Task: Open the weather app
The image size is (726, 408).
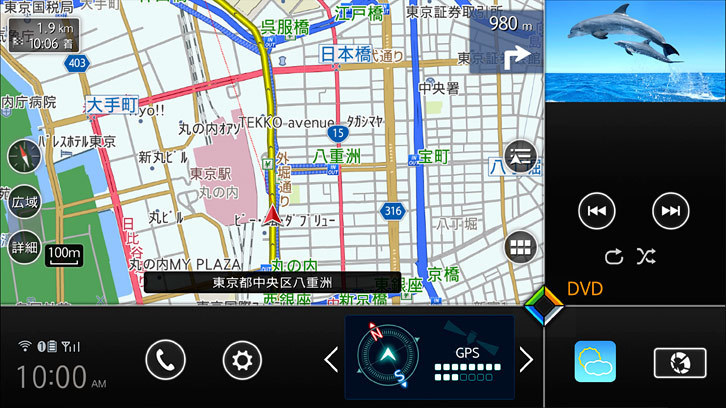Action: click(x=595, y=361)
